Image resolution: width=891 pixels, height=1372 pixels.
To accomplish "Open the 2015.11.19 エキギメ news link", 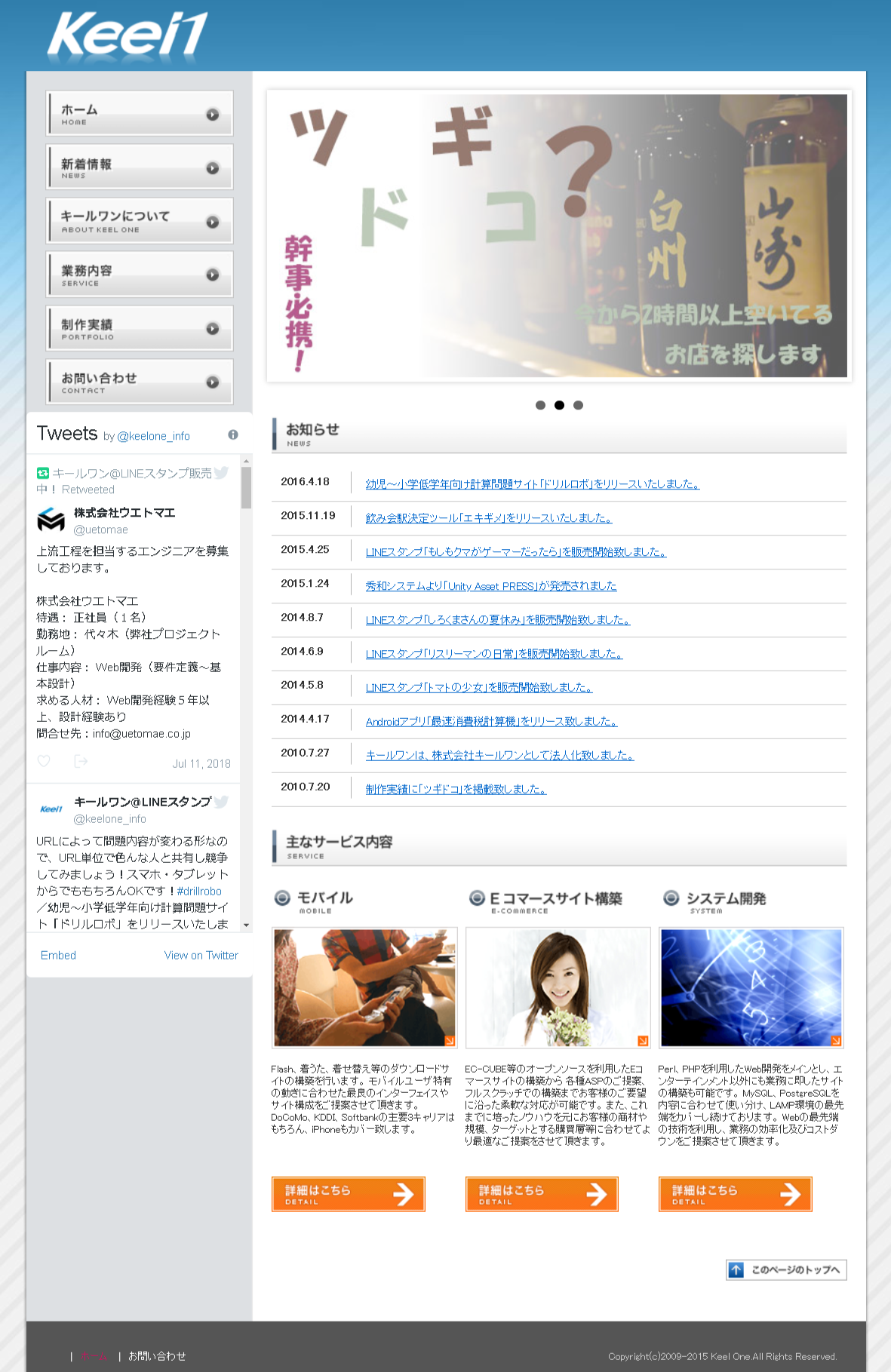I will [488, 518].
